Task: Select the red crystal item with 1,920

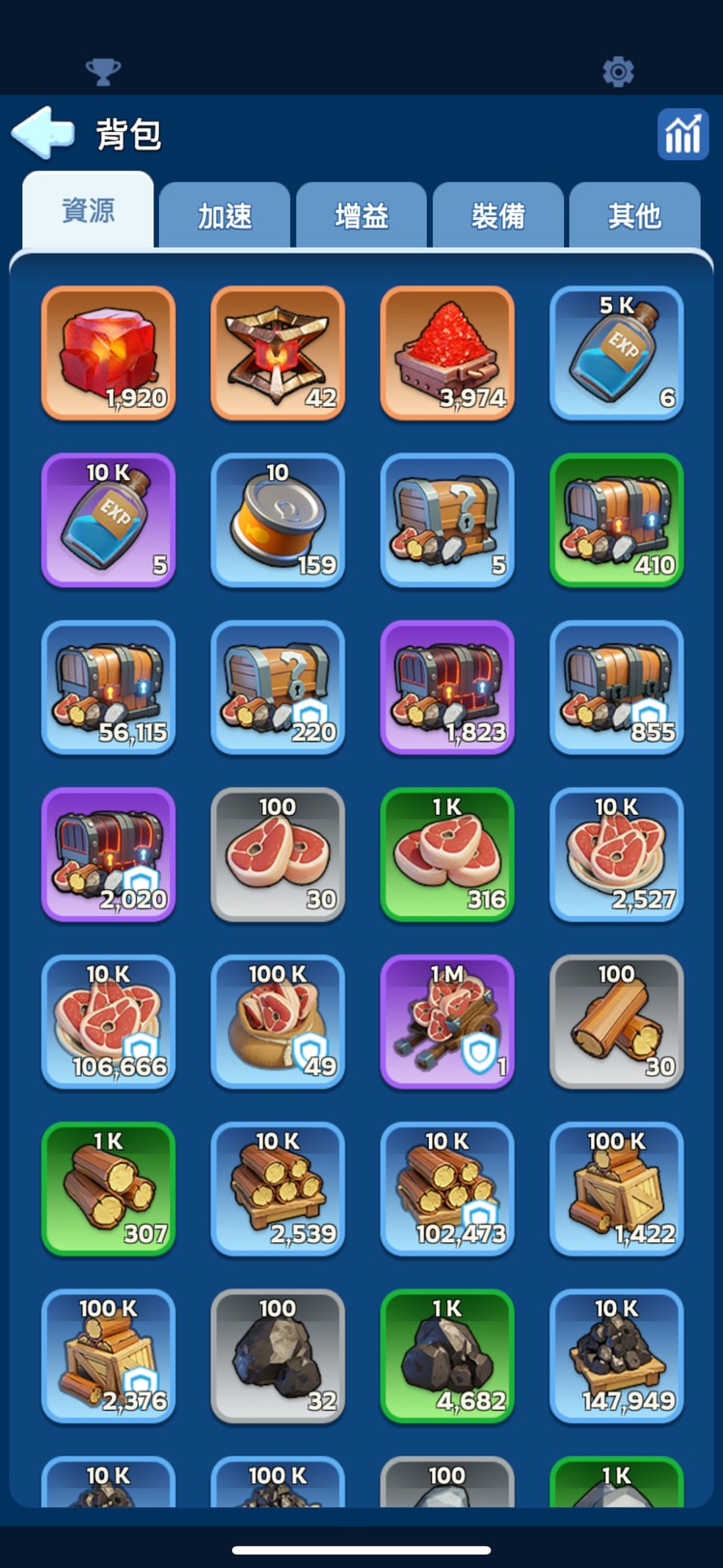Action: click(x=108, y=353)
